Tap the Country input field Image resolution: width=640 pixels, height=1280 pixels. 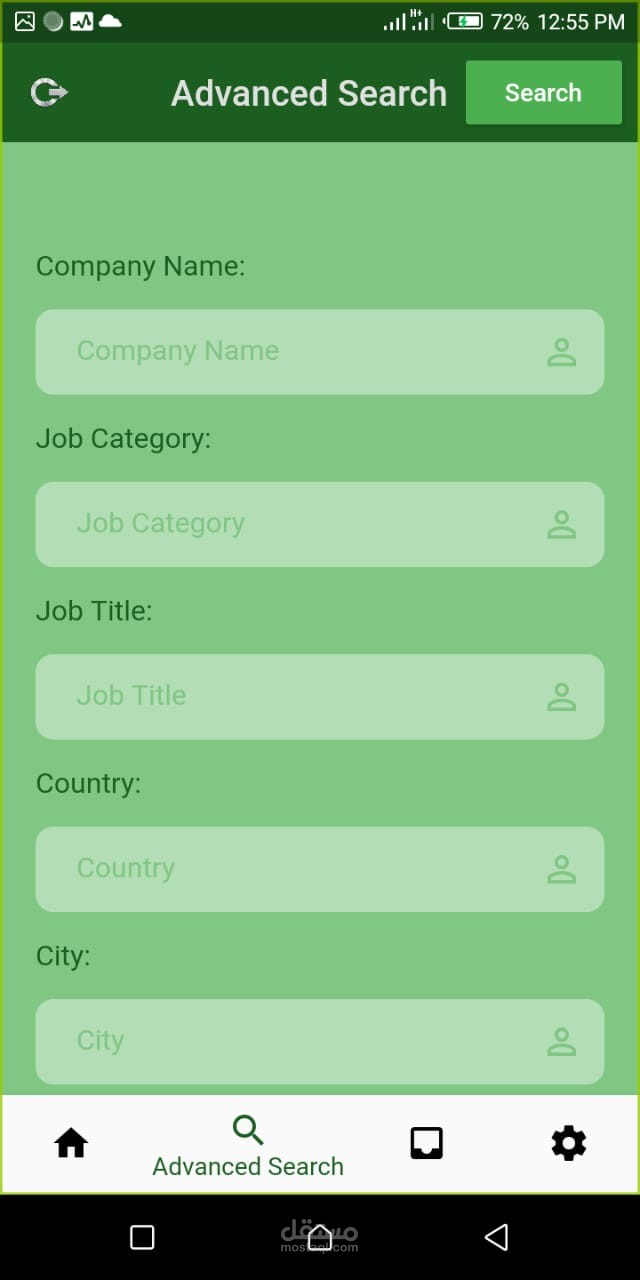point(320,869)
